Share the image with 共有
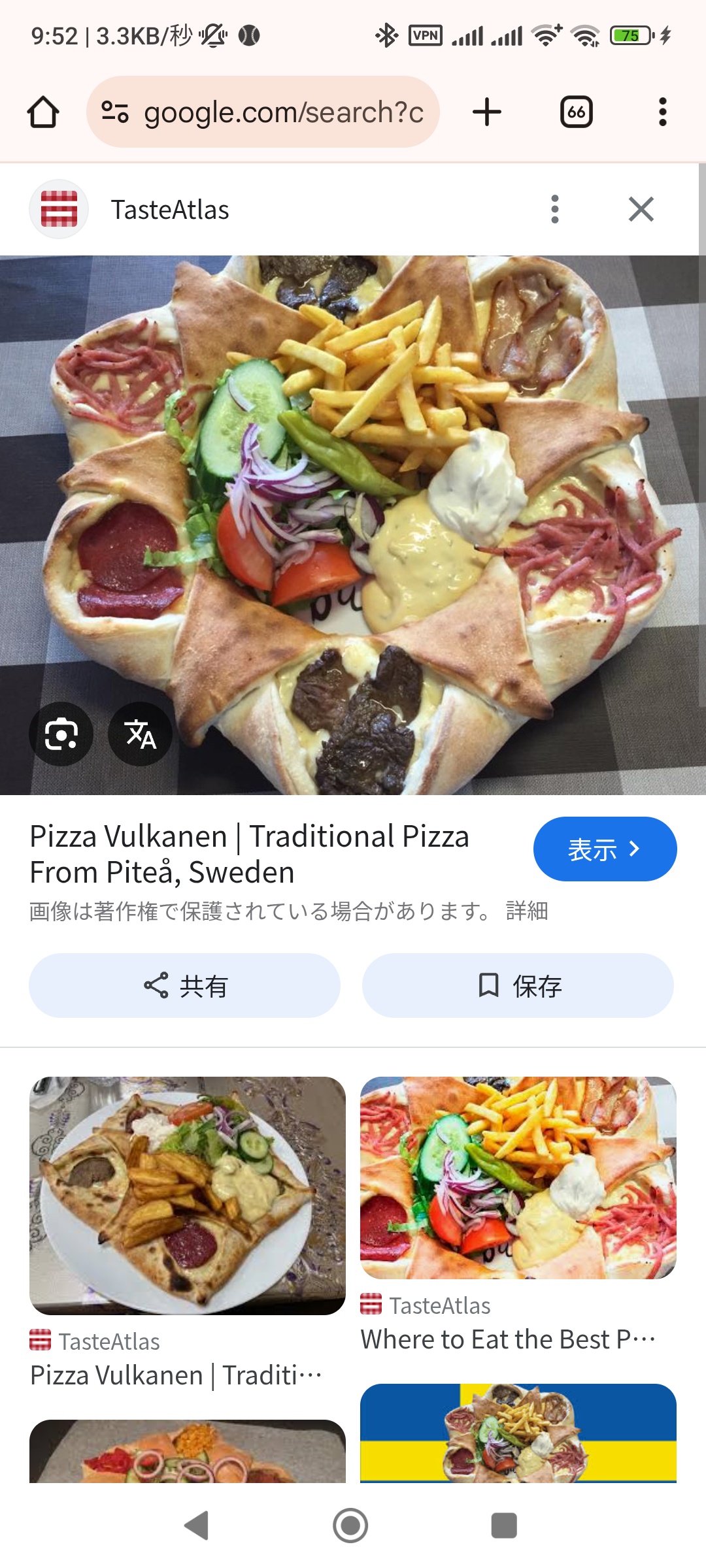Viewport: 706px width, 1568px height. tap(184, 985)
